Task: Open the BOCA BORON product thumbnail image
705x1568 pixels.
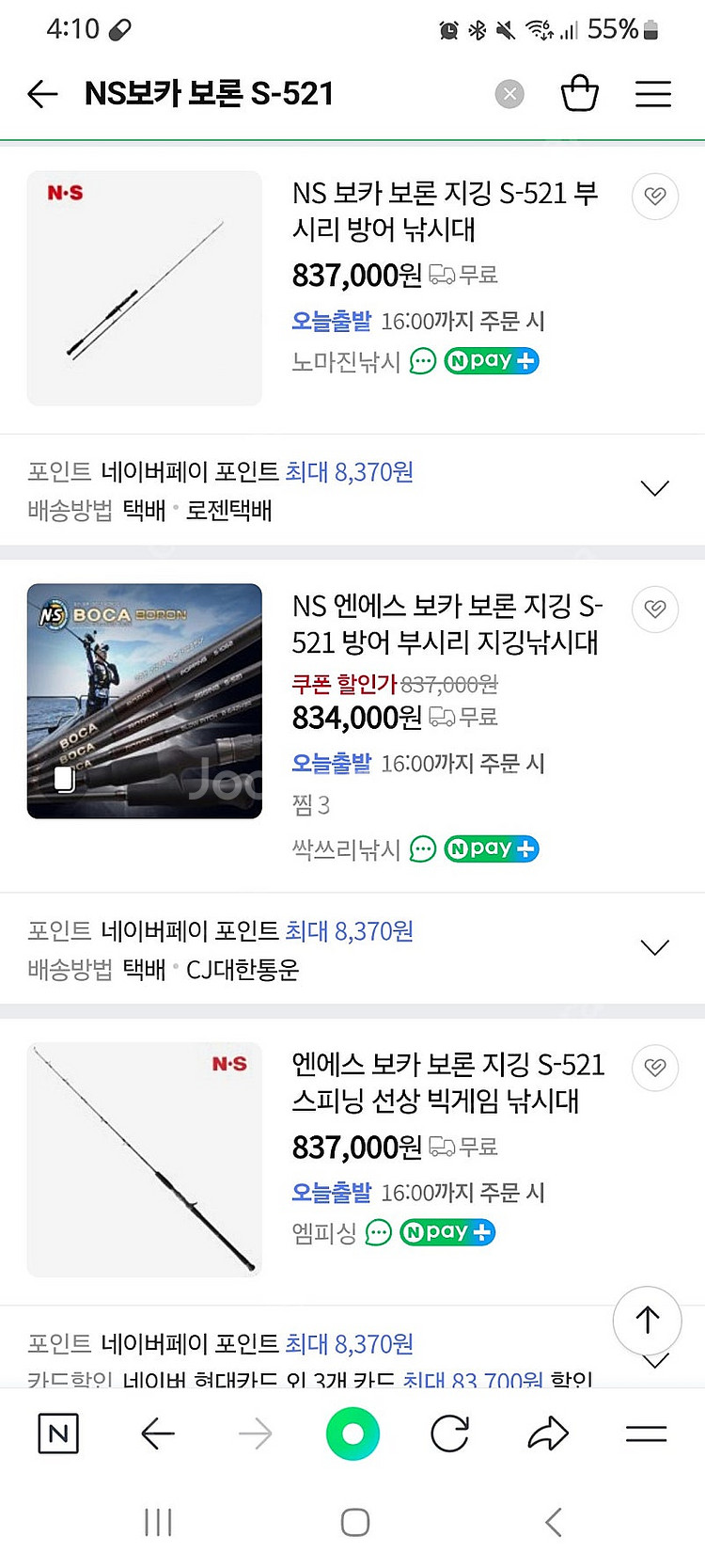Action: click(x=144, y=702)
